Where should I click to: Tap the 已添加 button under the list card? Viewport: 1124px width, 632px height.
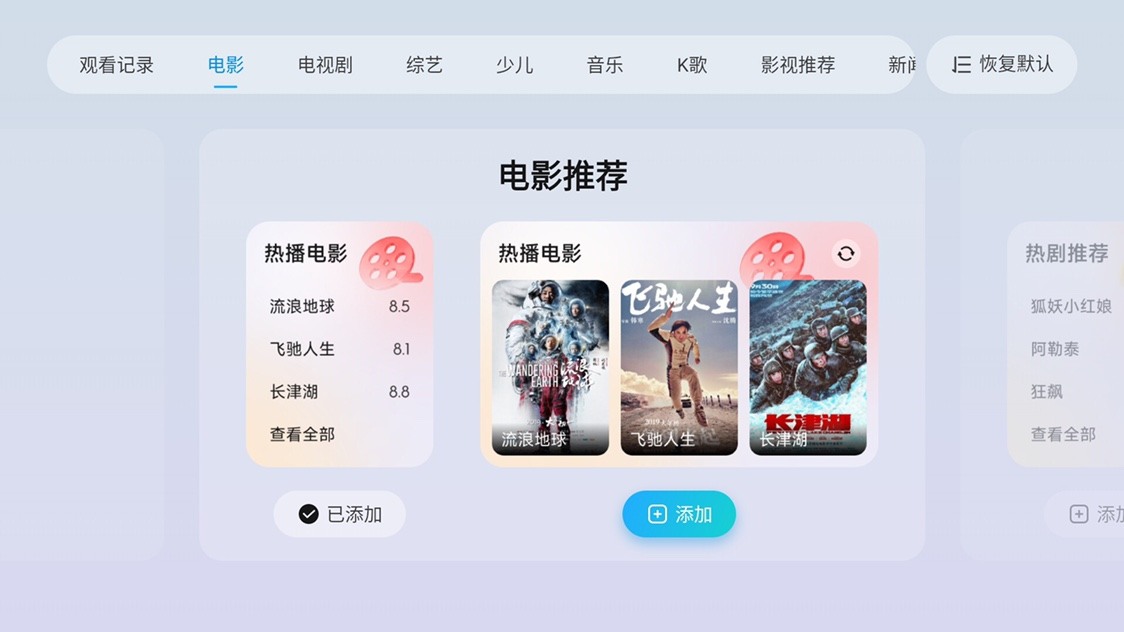(x=340, y=514)
